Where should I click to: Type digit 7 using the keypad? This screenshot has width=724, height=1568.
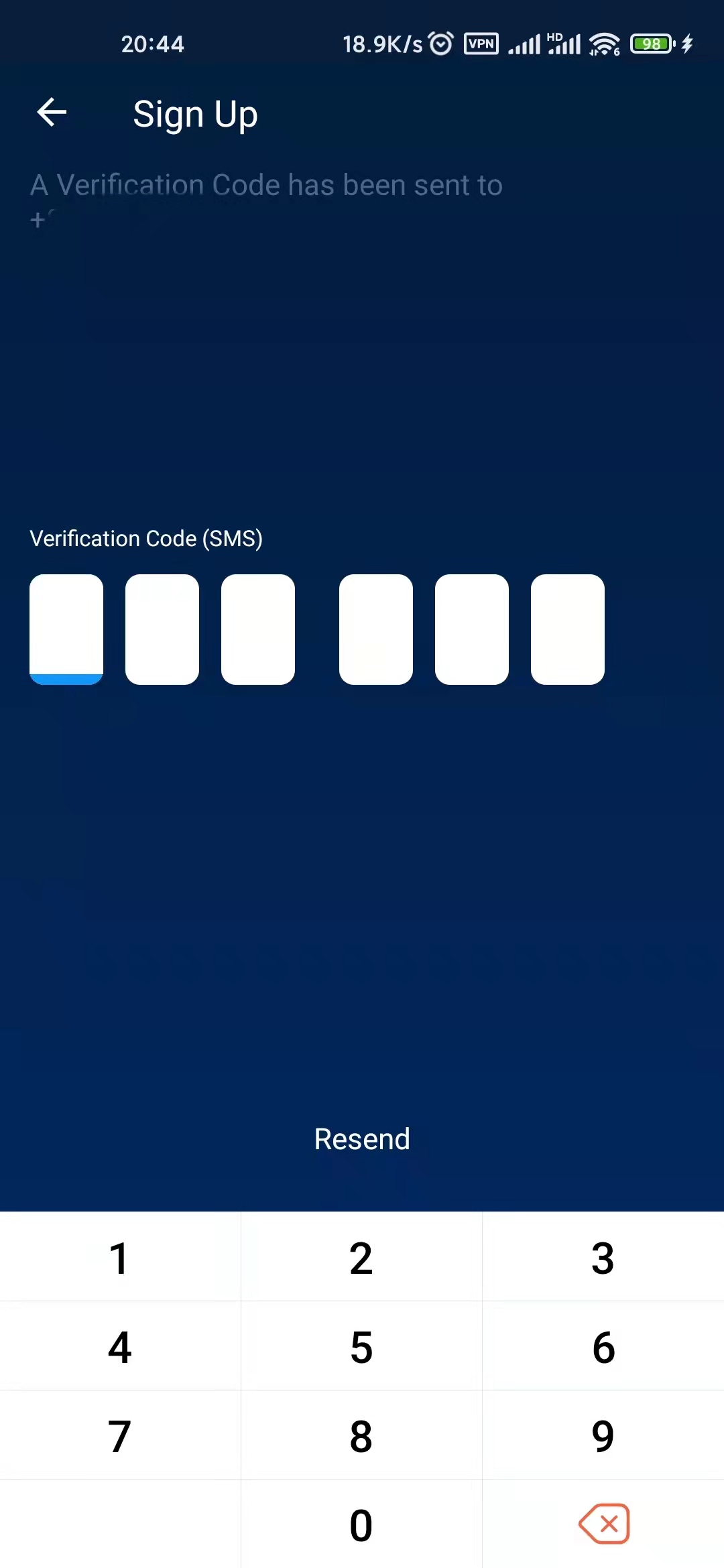coord(120,1436)
